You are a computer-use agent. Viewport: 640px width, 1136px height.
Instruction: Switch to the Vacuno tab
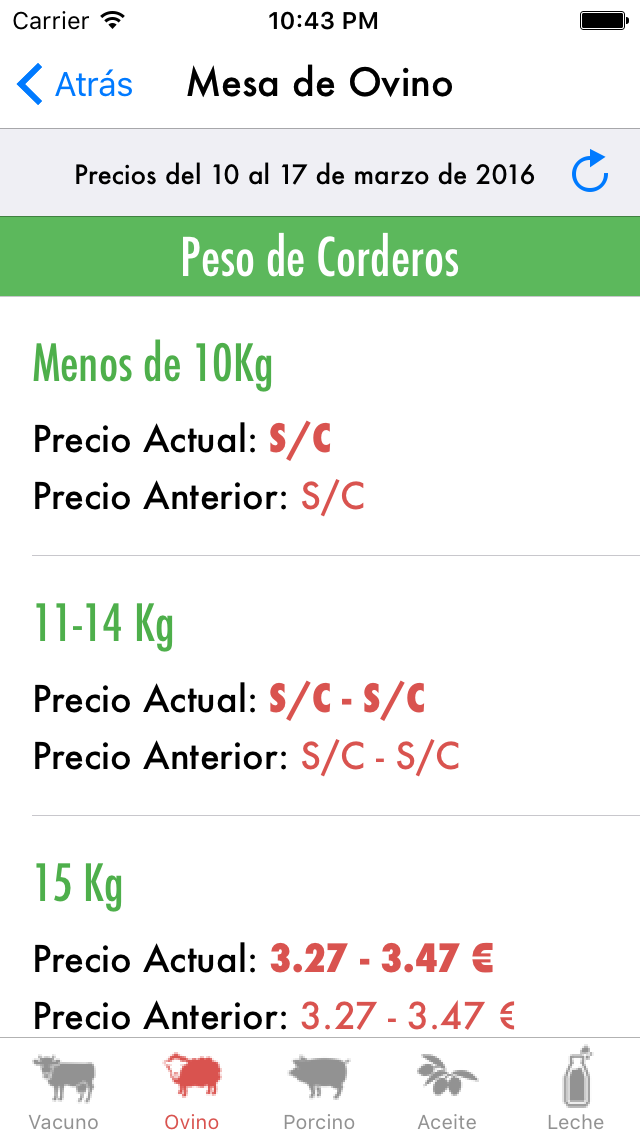[64, 1089]
